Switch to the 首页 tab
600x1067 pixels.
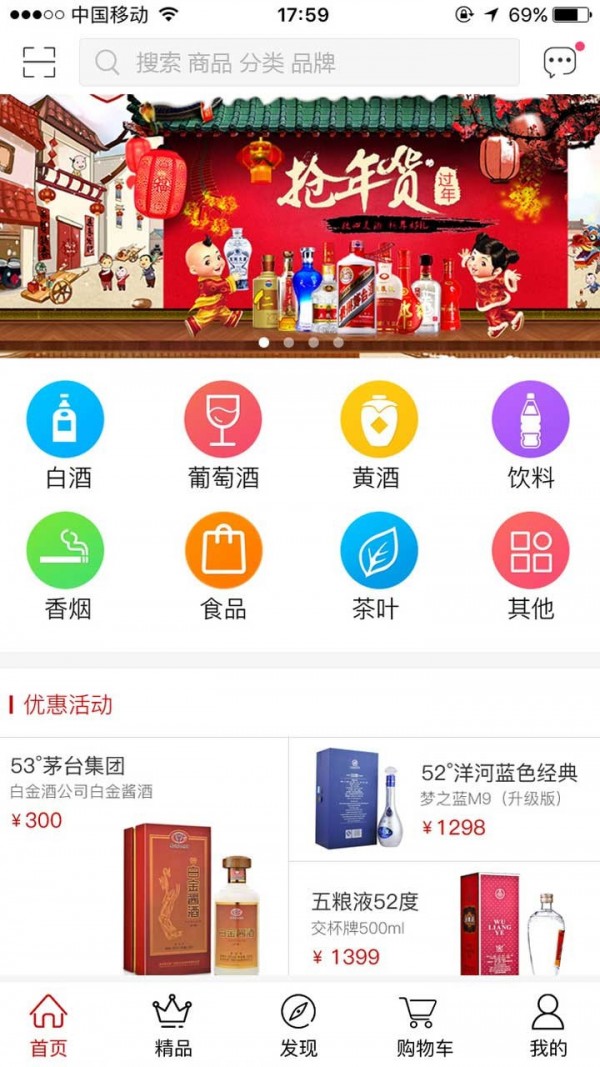[x=48, y=1024]
